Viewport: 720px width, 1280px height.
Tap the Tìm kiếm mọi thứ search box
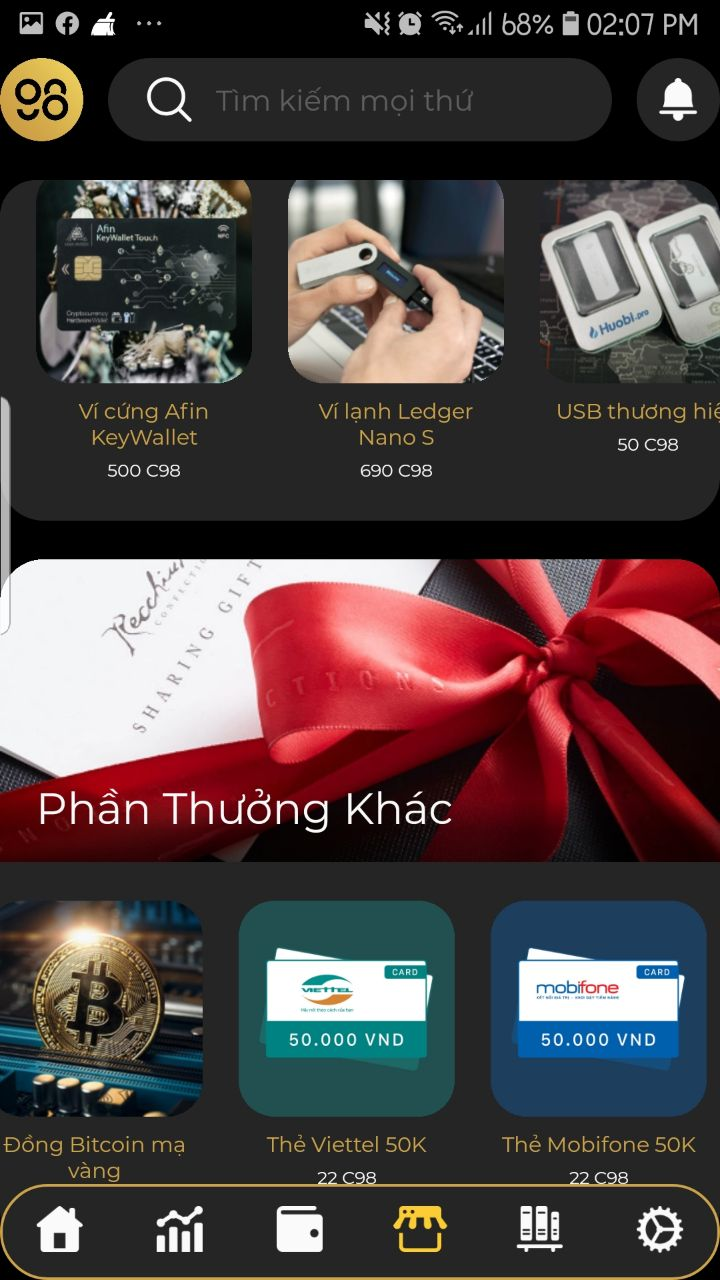(x=360, y=100)
